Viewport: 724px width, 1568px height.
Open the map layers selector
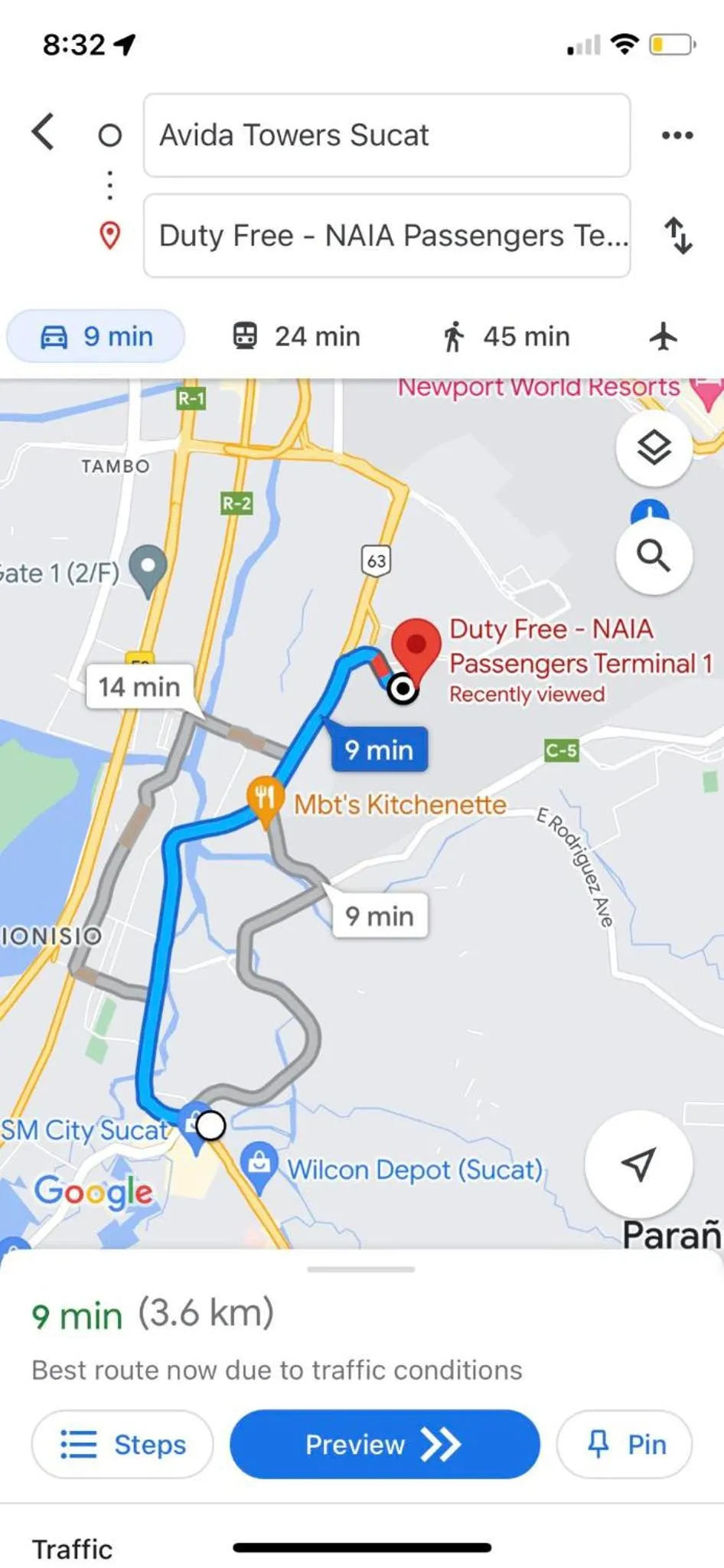(654, 448)
